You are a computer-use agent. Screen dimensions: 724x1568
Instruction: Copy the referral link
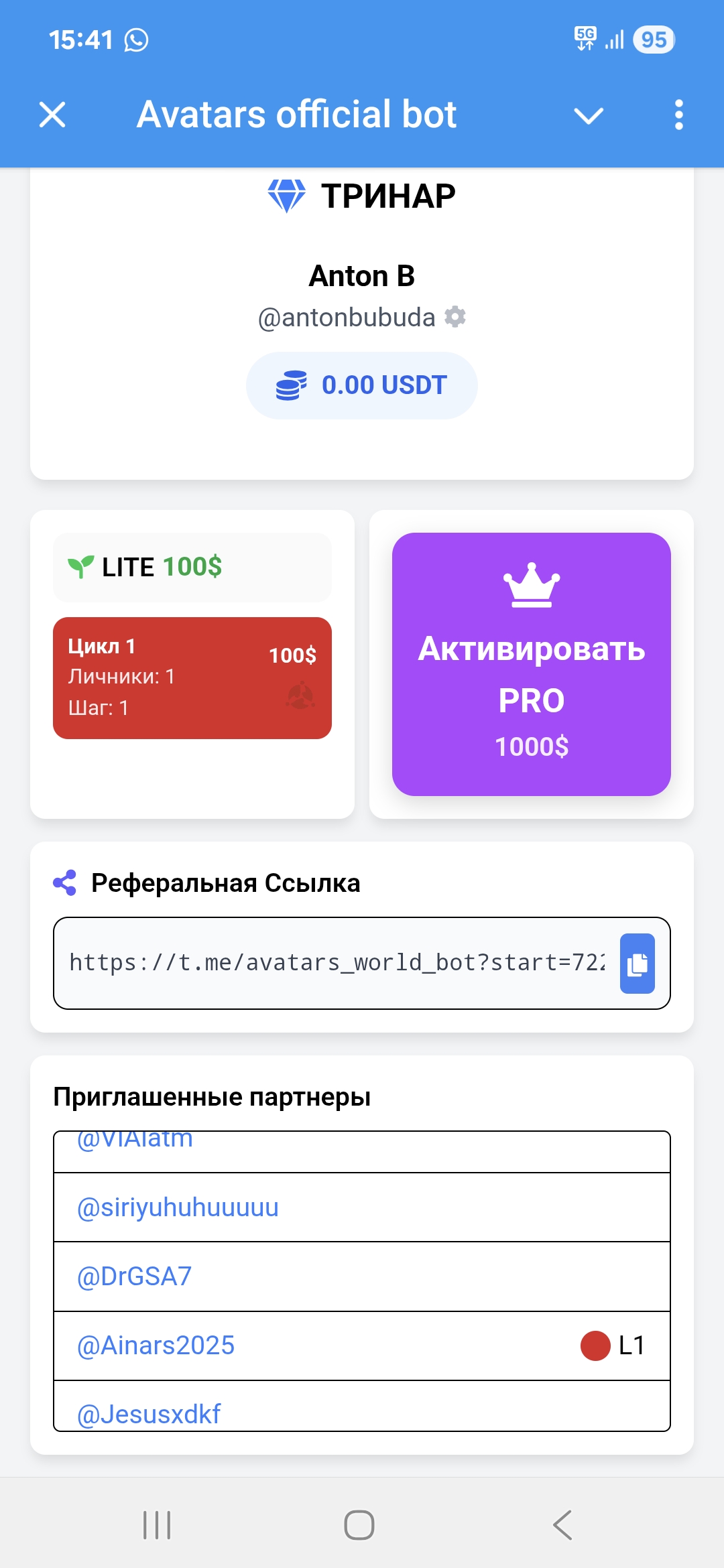pyautogui.click(x=637, y=963)
